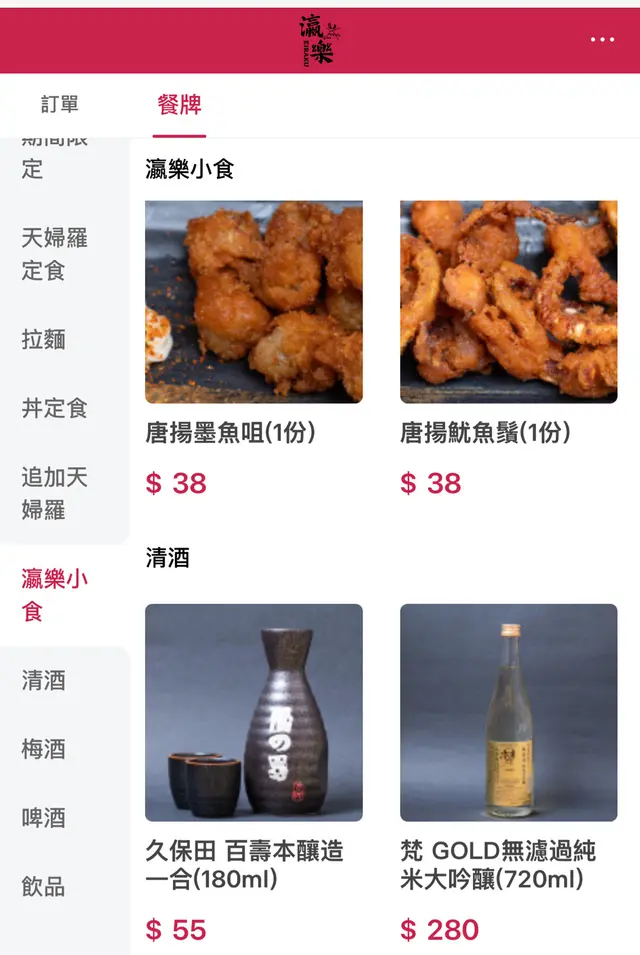Viewport: 640px width, 955px height.
Task: Select 追加天婦羅 in the sidebar
Action: tap(55, 493)
